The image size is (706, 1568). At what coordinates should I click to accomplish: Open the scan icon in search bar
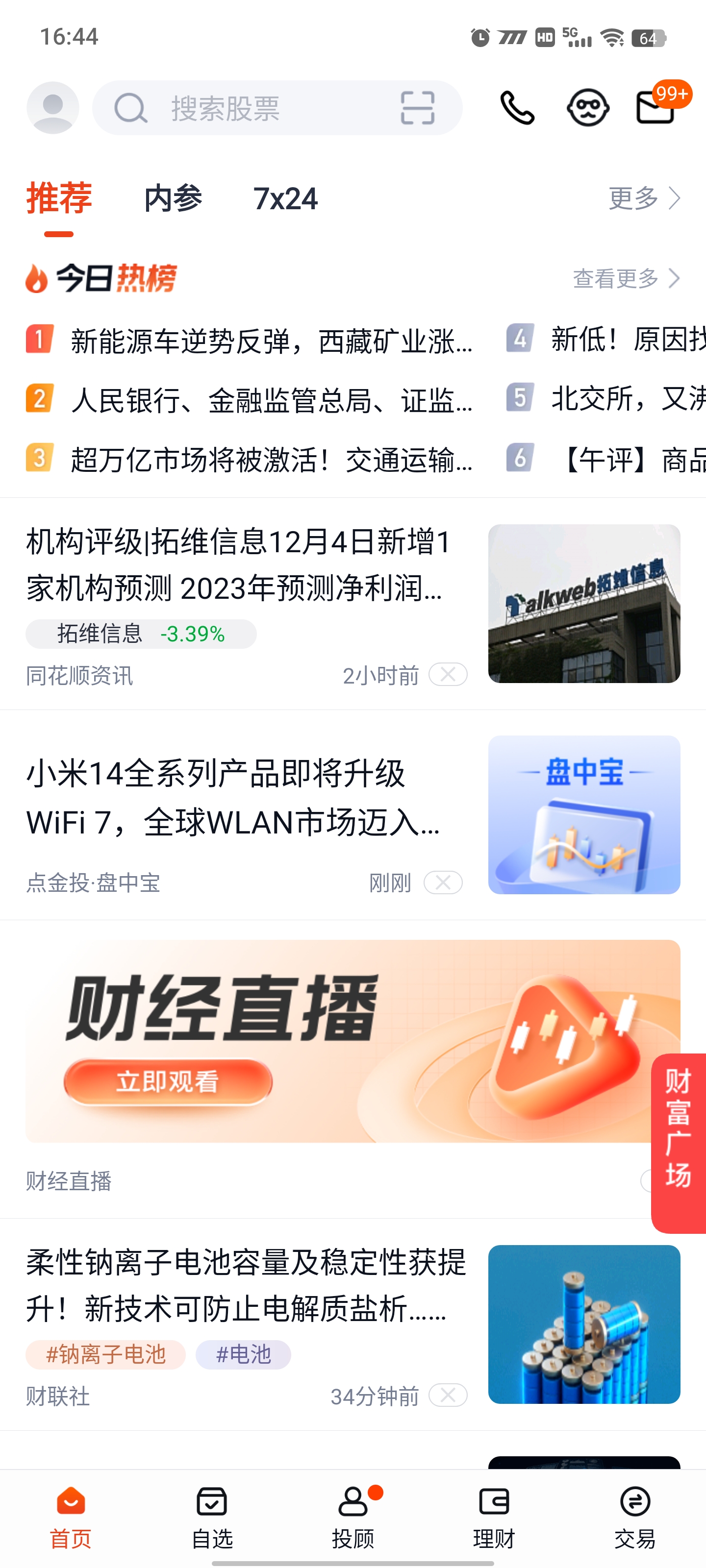point(417,108)
